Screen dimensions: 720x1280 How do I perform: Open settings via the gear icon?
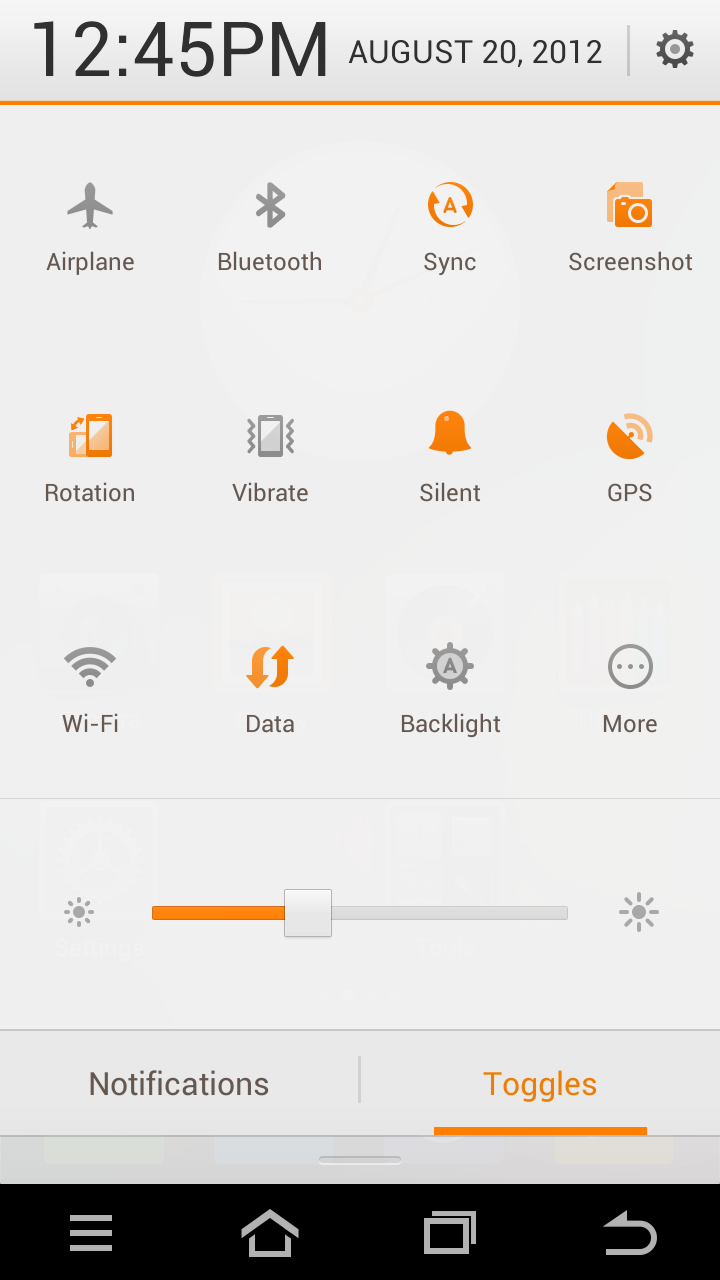click(674, 49)
